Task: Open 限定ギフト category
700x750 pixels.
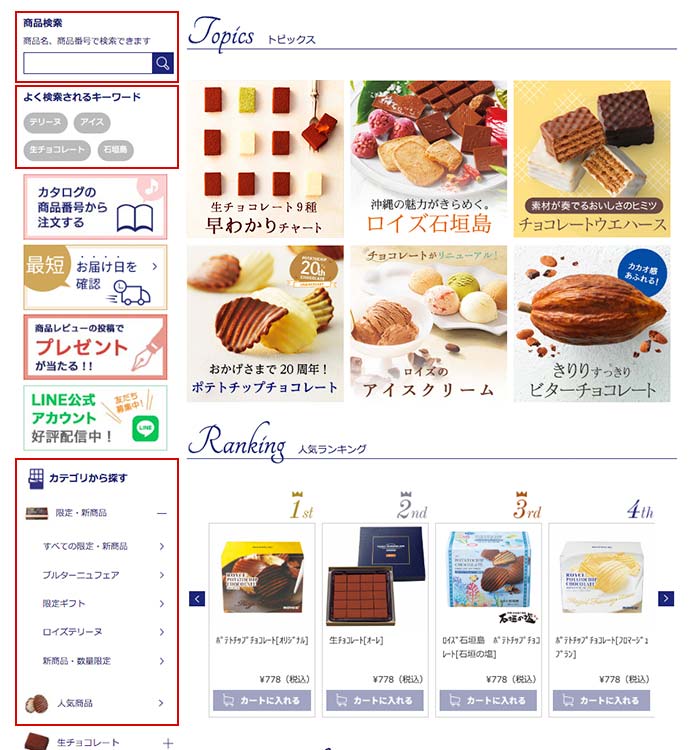Action: (100, 604)
